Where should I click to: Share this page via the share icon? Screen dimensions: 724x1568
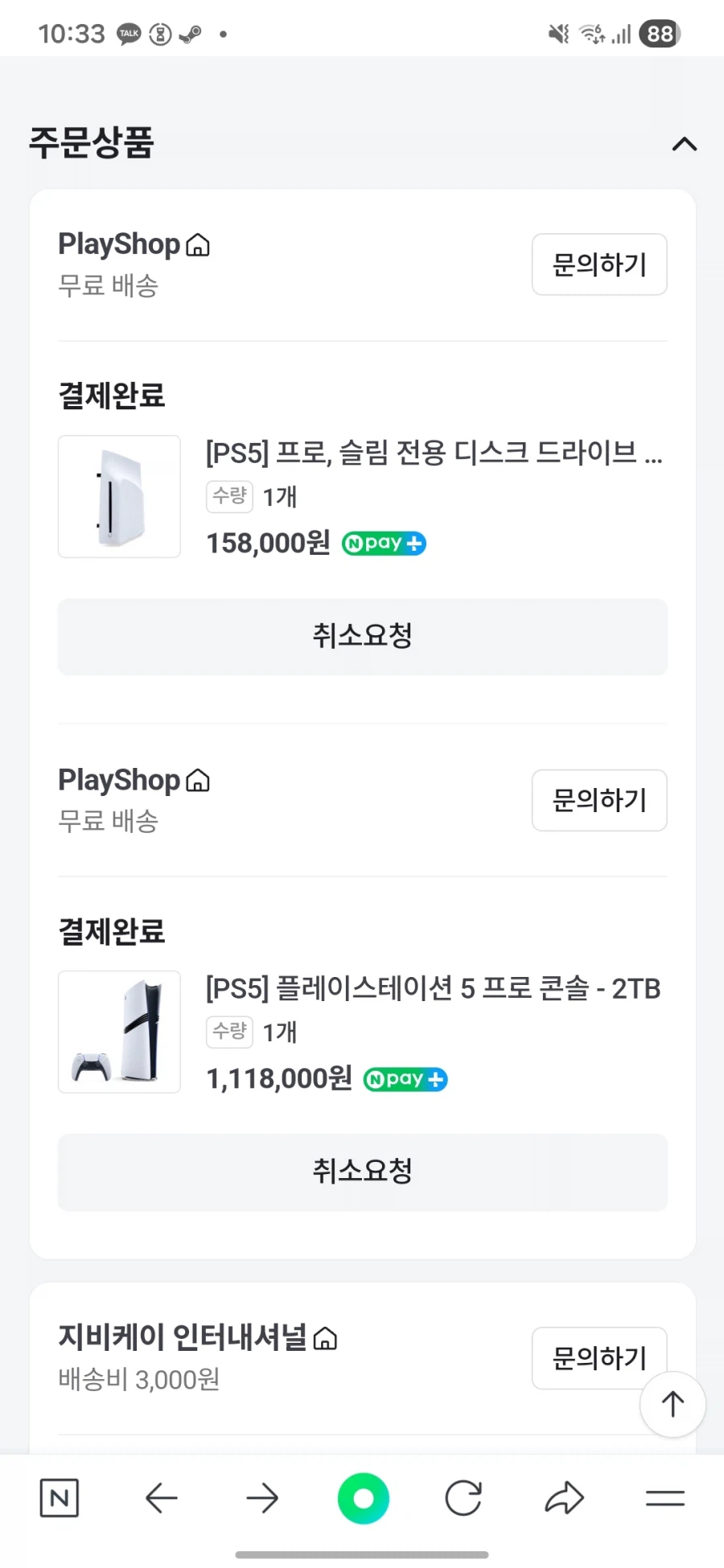point(565,1497)
